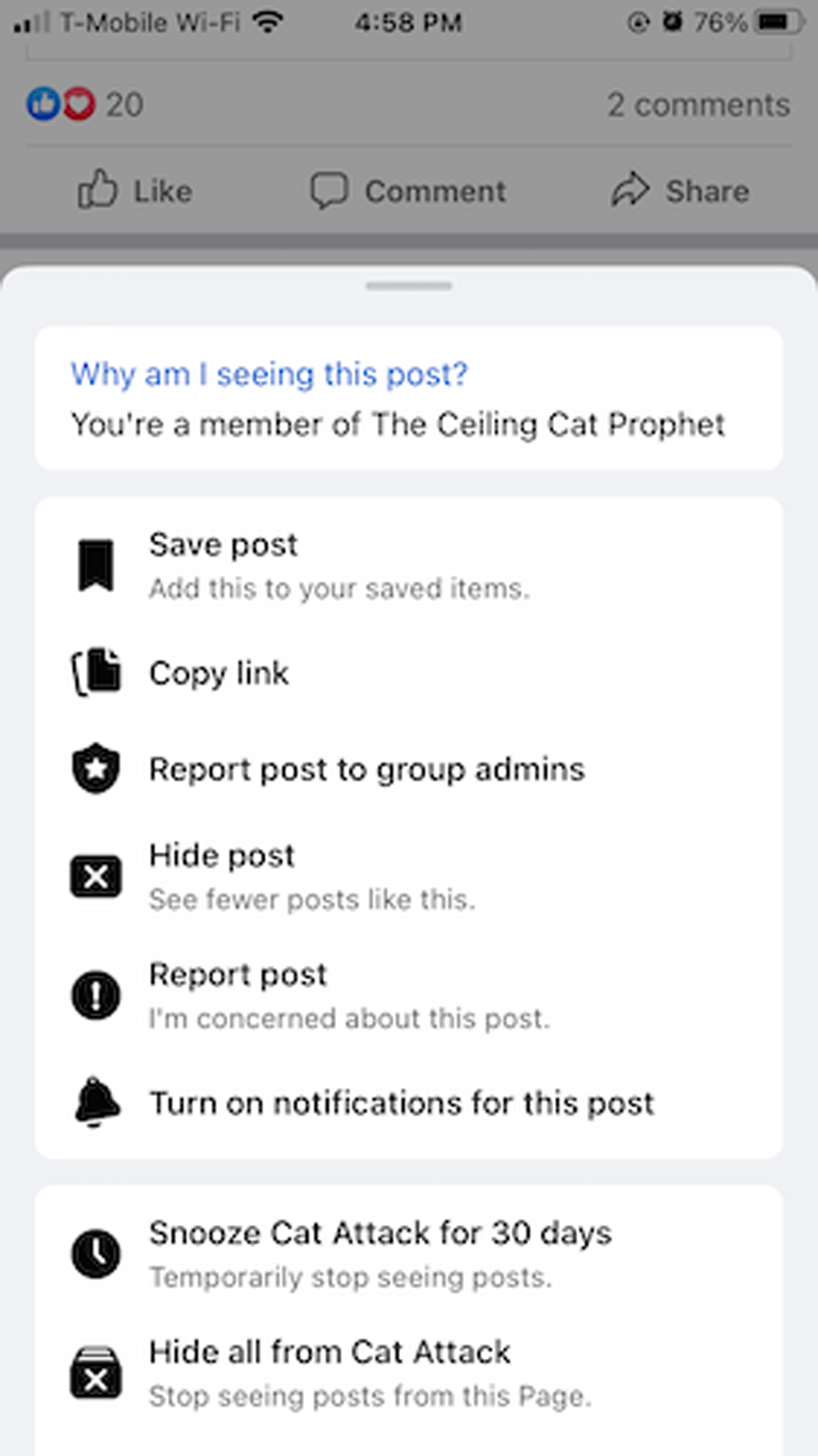Choose Report post to group admins entry

366,769
